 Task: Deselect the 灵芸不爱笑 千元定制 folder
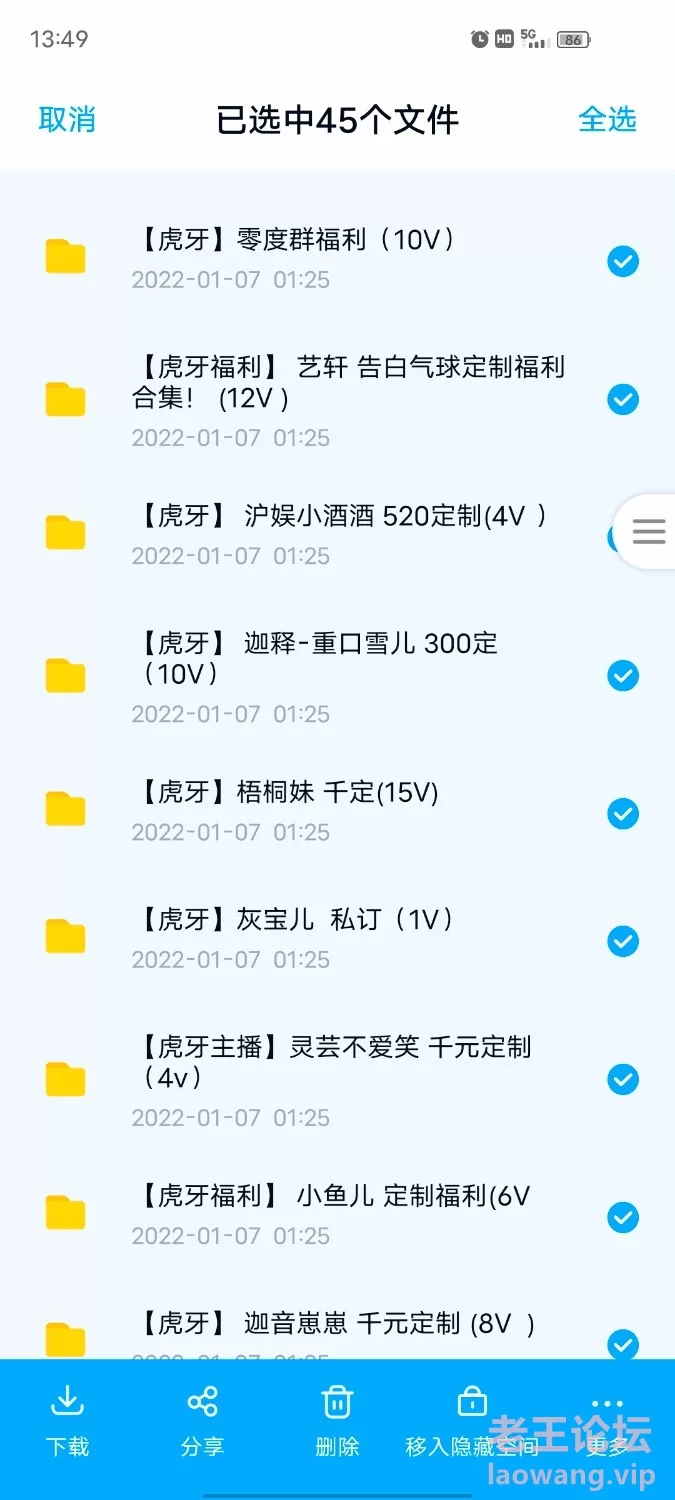622,1079
